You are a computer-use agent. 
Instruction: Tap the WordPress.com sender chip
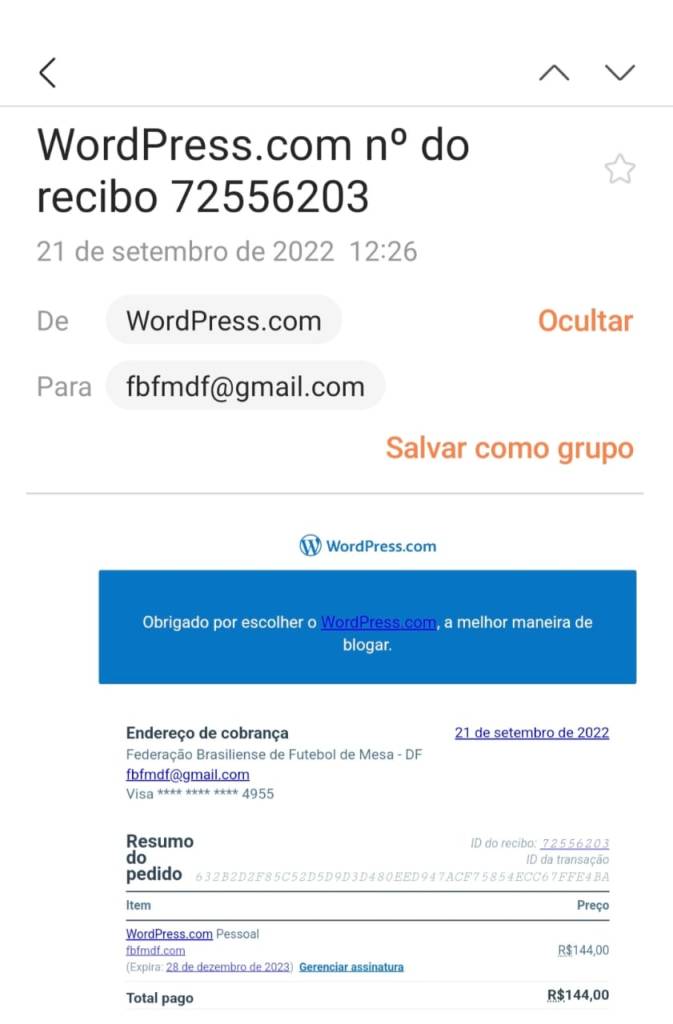coord(224,321)
